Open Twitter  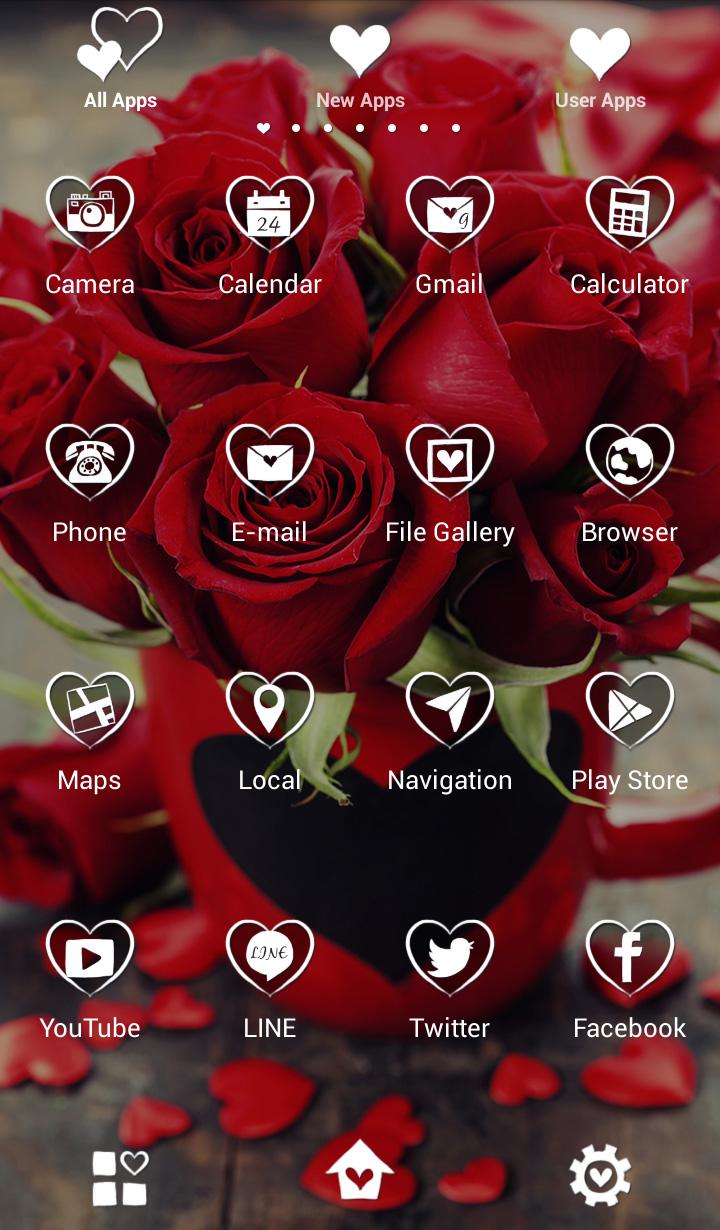tap(450, 958)
